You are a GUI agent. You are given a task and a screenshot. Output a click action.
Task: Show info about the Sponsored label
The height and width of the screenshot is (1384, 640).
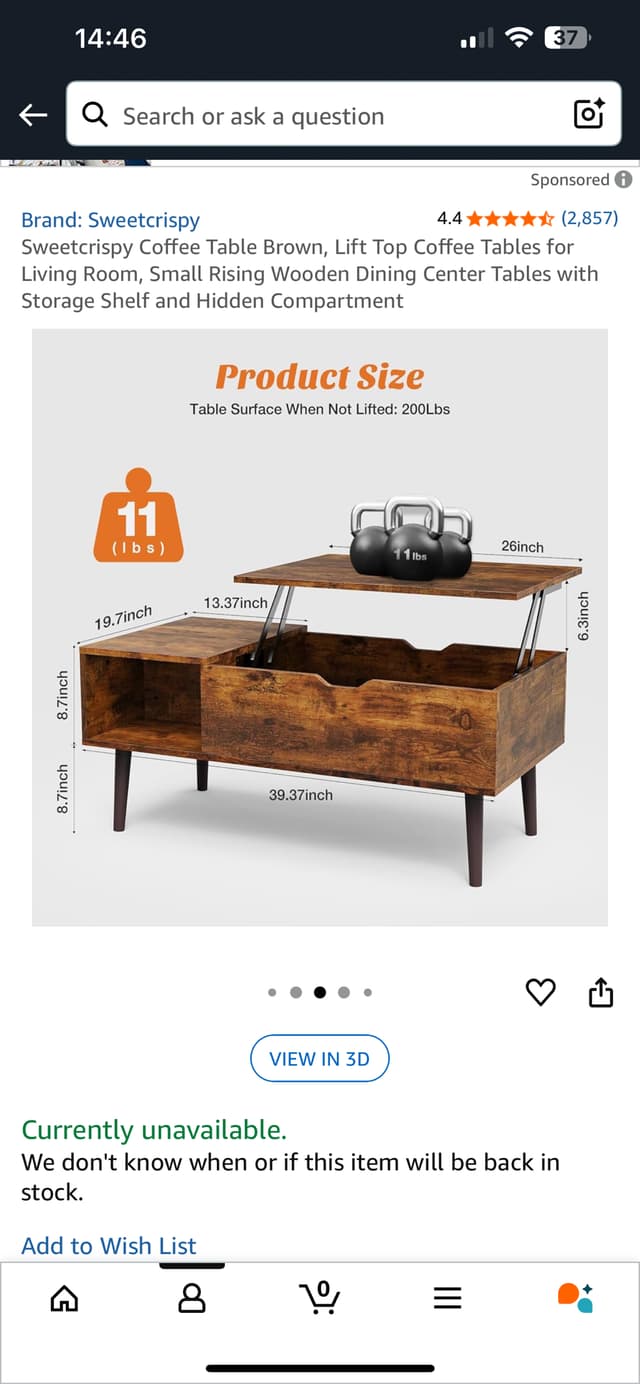(623, 180)
